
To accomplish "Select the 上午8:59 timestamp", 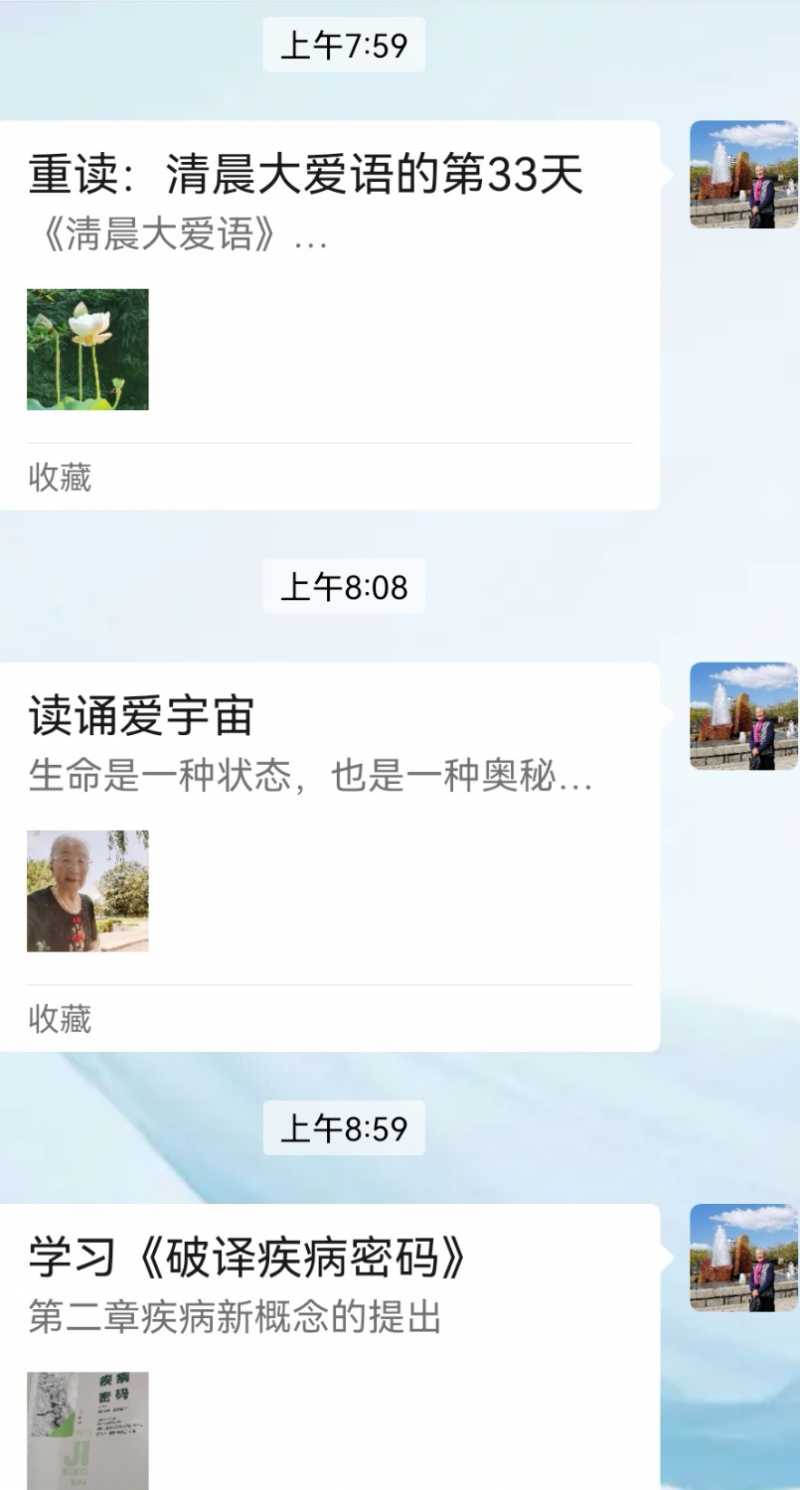I will pos(343,1128).
